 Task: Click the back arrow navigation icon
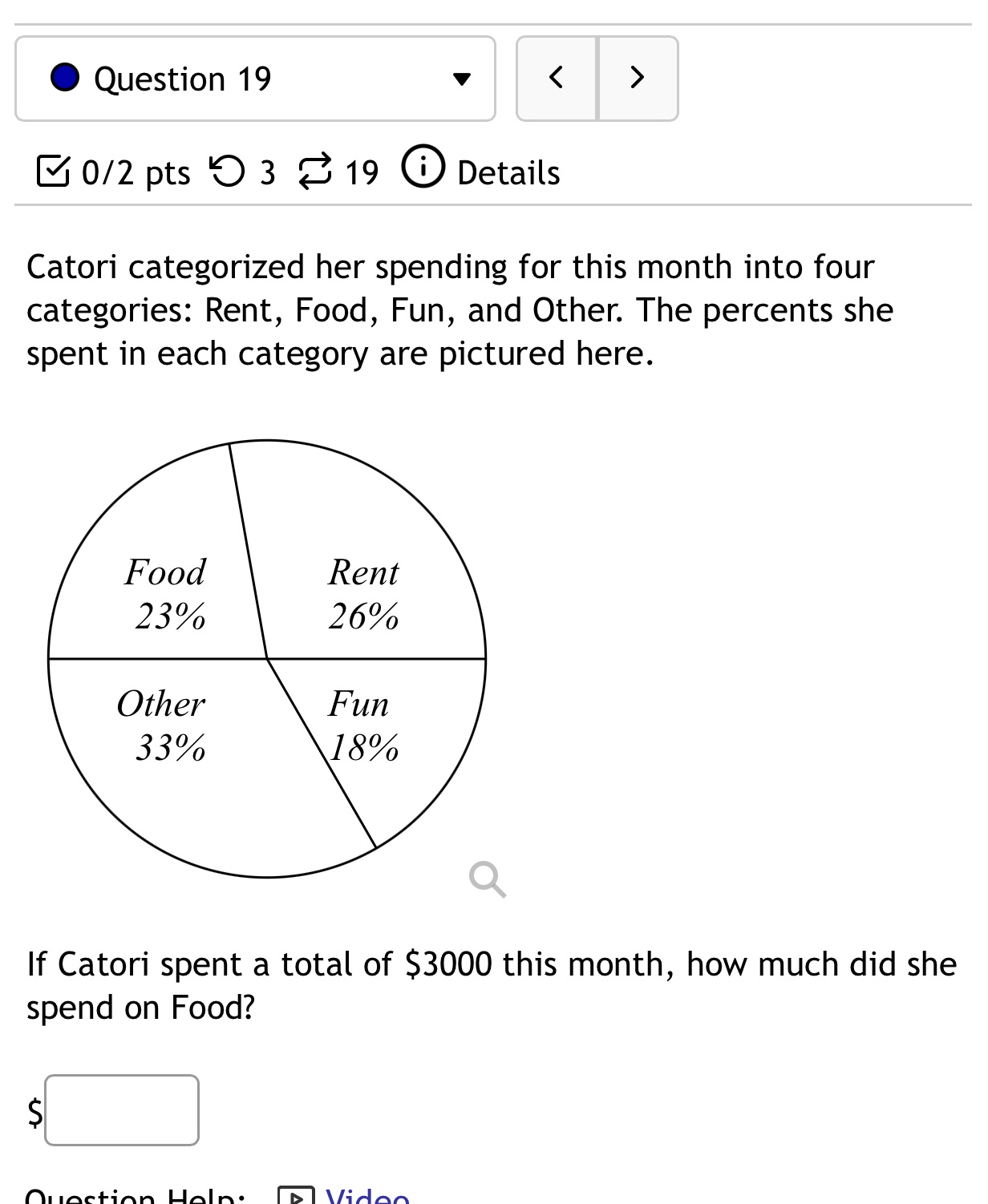pos(557,78)
